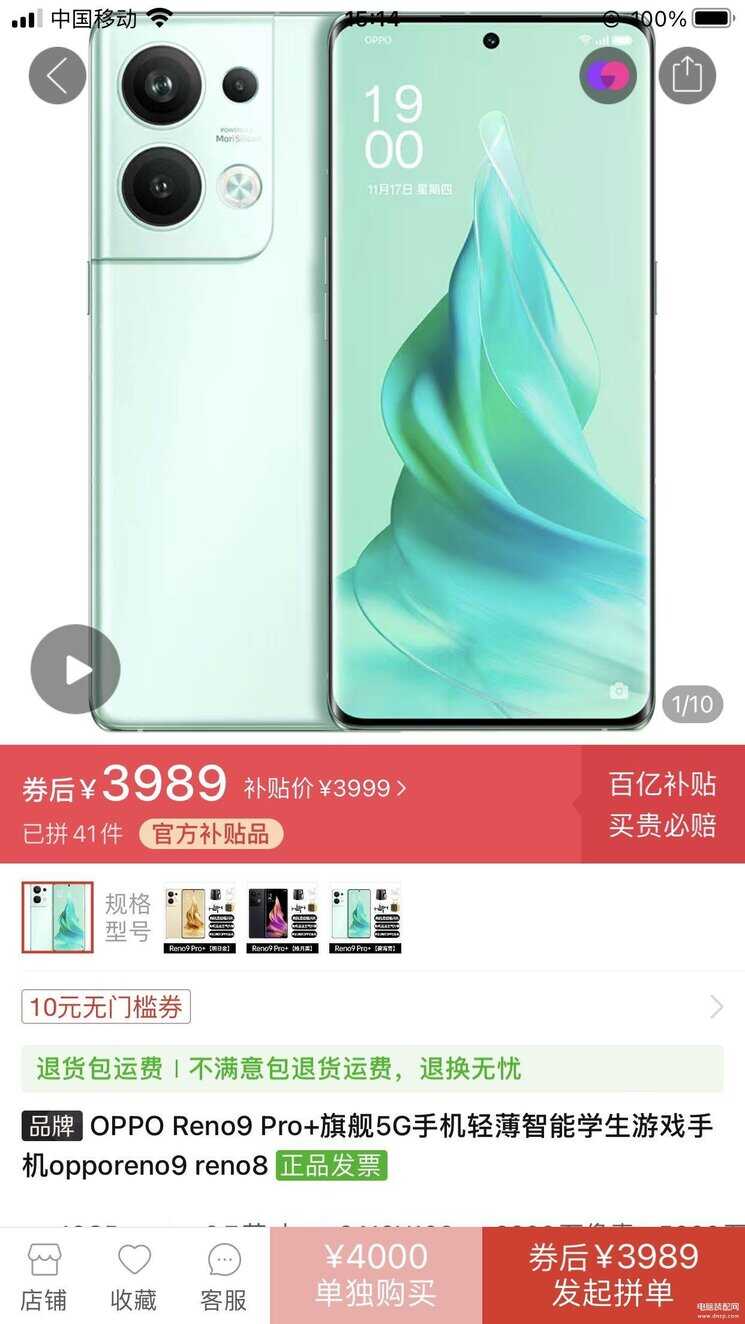The image size is (745, 1324).
Task: Contact 客服 customer service
Action: (224, 1277)
